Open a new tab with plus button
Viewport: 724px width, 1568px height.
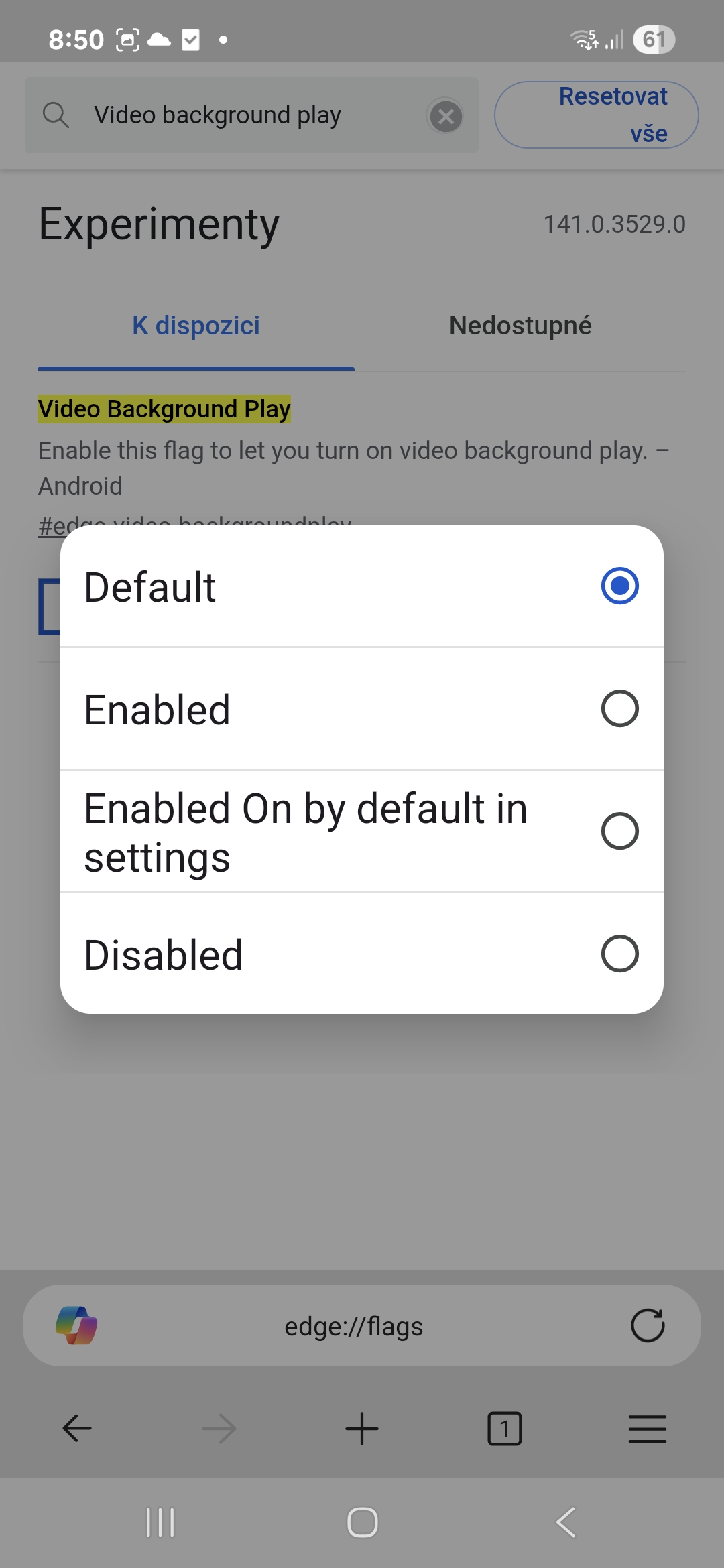coord(362,1428)
